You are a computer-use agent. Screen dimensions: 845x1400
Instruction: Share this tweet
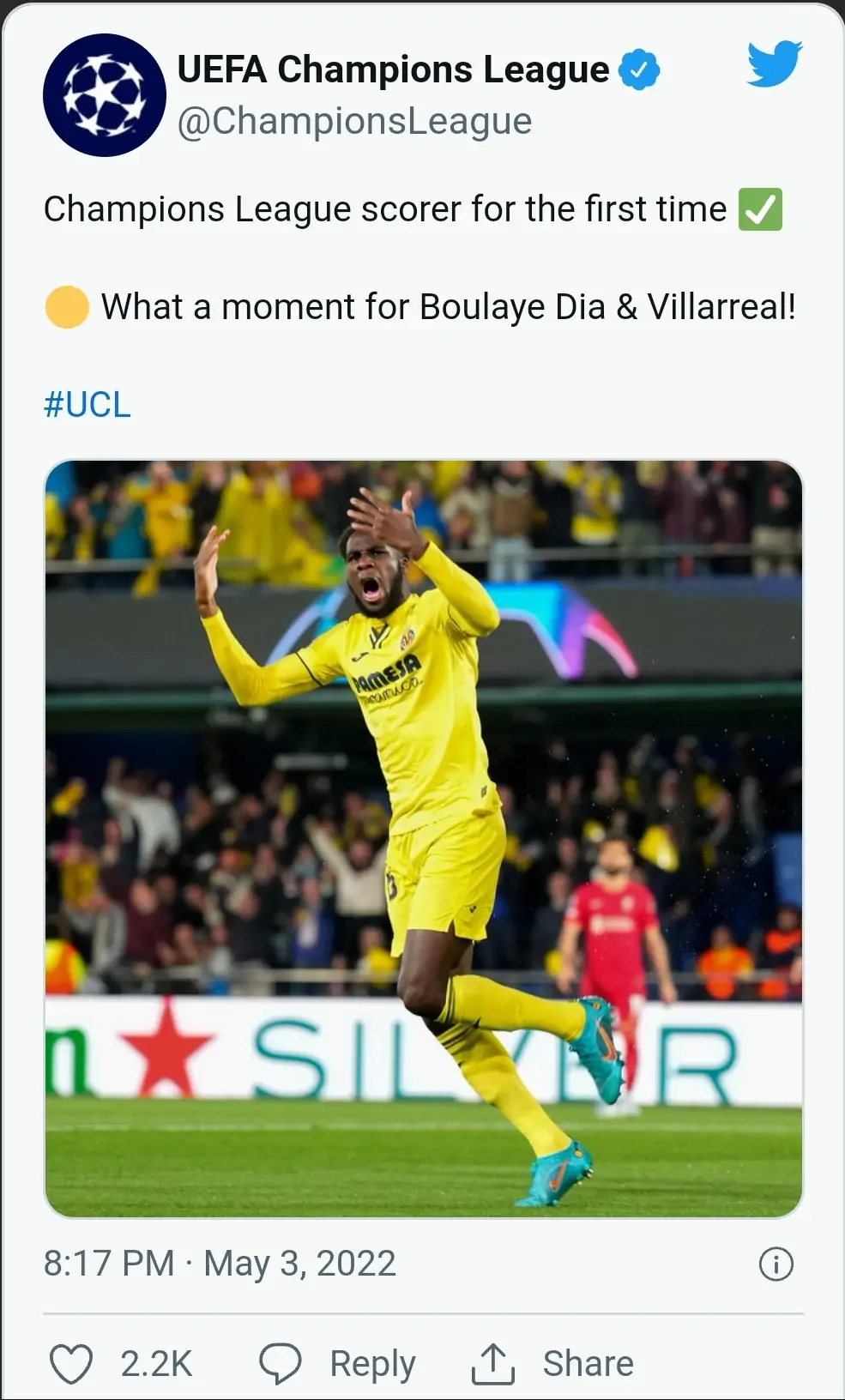pyautogui.click(x=553, y=1363)
